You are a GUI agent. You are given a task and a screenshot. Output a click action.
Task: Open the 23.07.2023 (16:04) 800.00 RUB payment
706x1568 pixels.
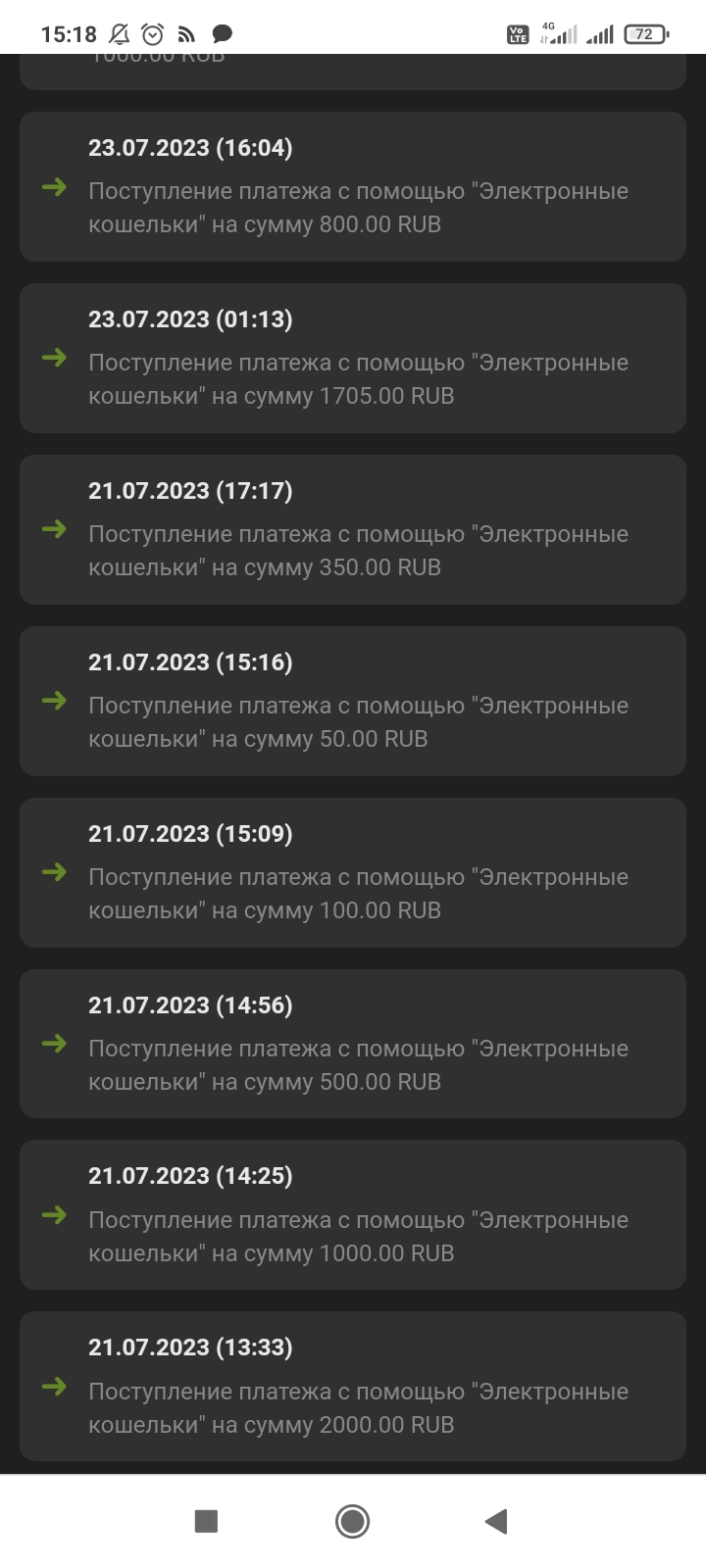[x=353, y=186]
